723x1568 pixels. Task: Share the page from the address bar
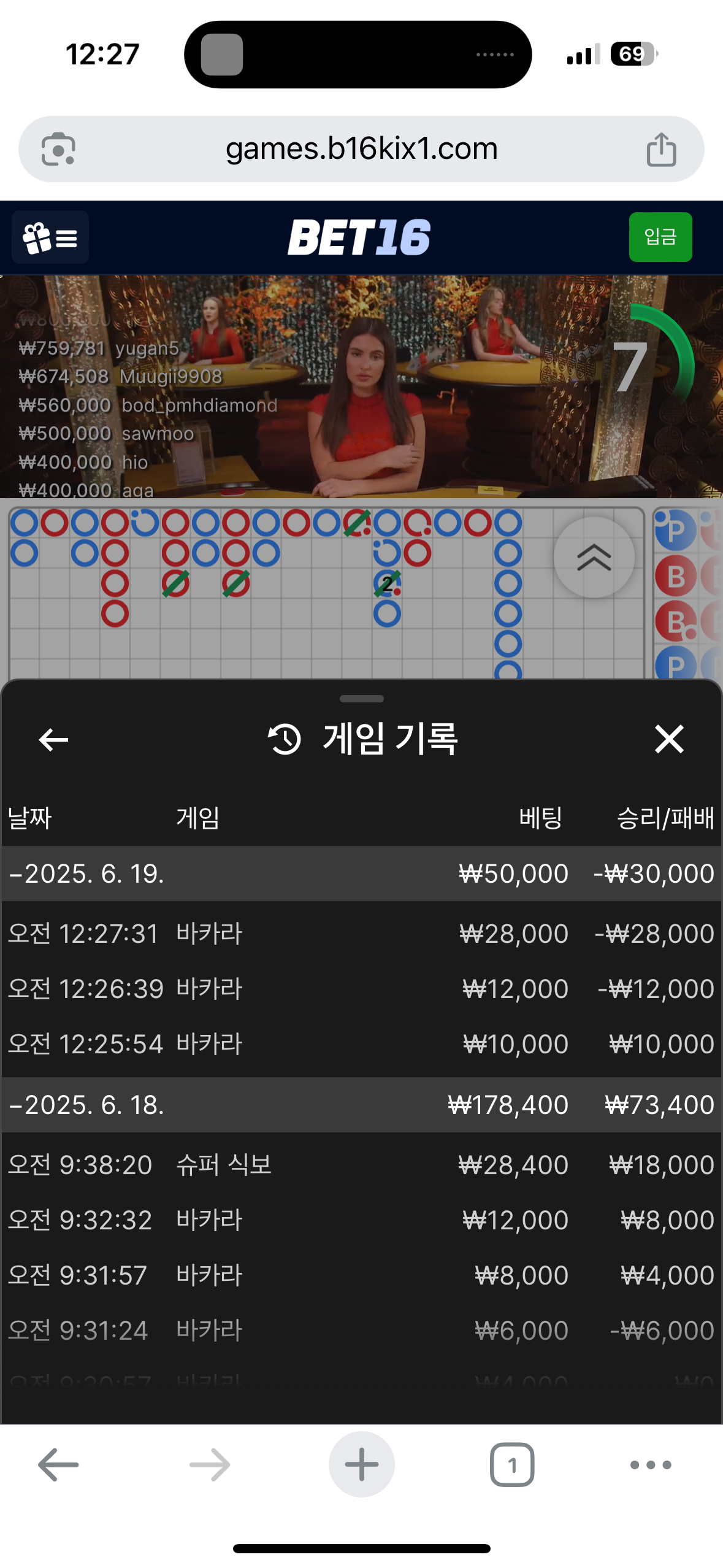[x=661, y=149]
